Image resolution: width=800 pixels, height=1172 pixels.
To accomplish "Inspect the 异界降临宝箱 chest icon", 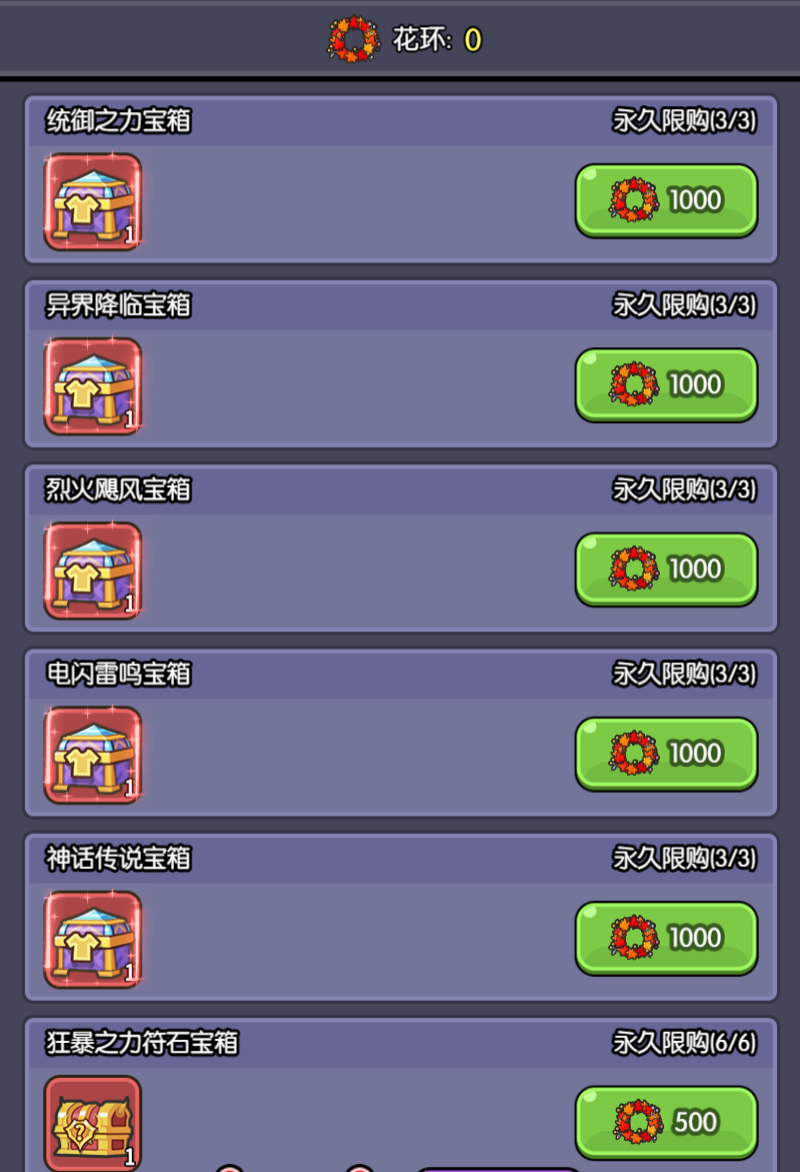I will pos(93,386).
